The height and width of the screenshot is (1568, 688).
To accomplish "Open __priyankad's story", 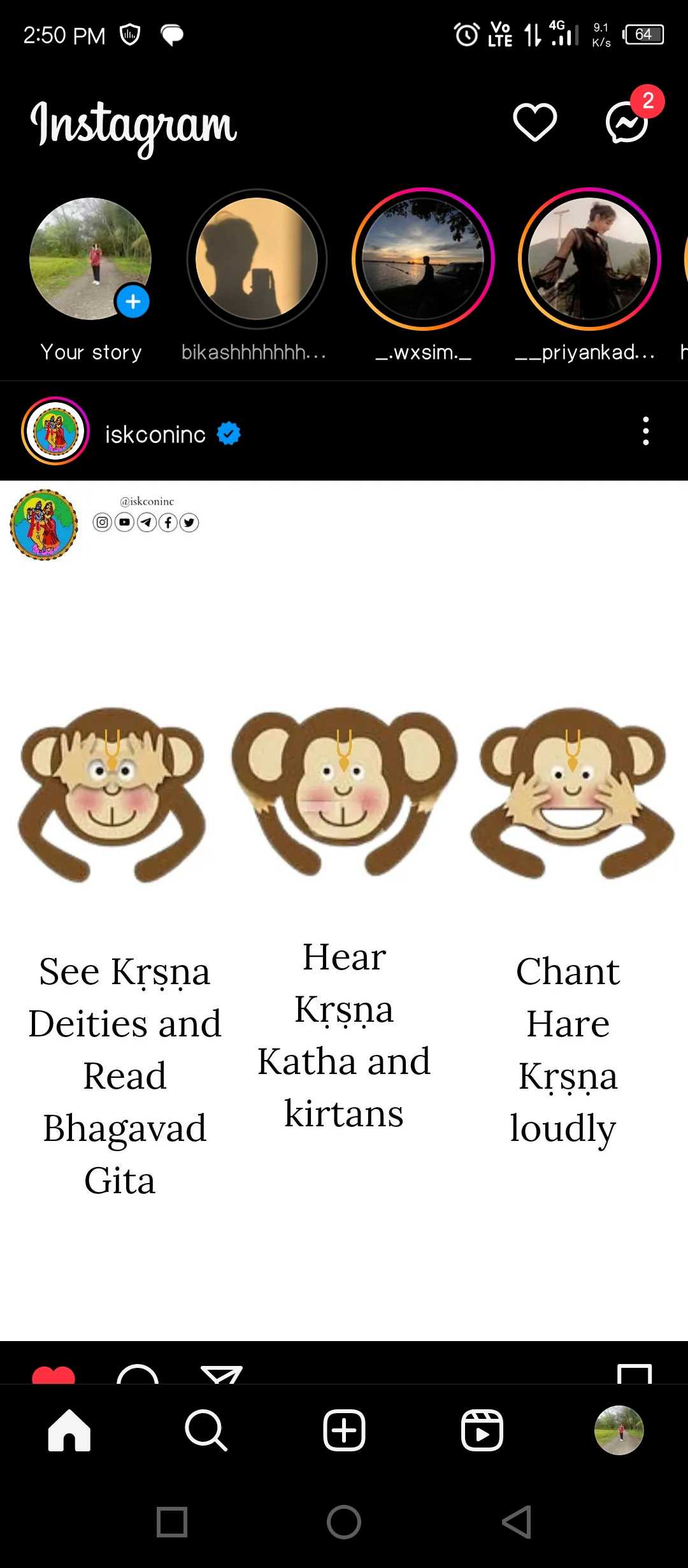I will (589, 259).
